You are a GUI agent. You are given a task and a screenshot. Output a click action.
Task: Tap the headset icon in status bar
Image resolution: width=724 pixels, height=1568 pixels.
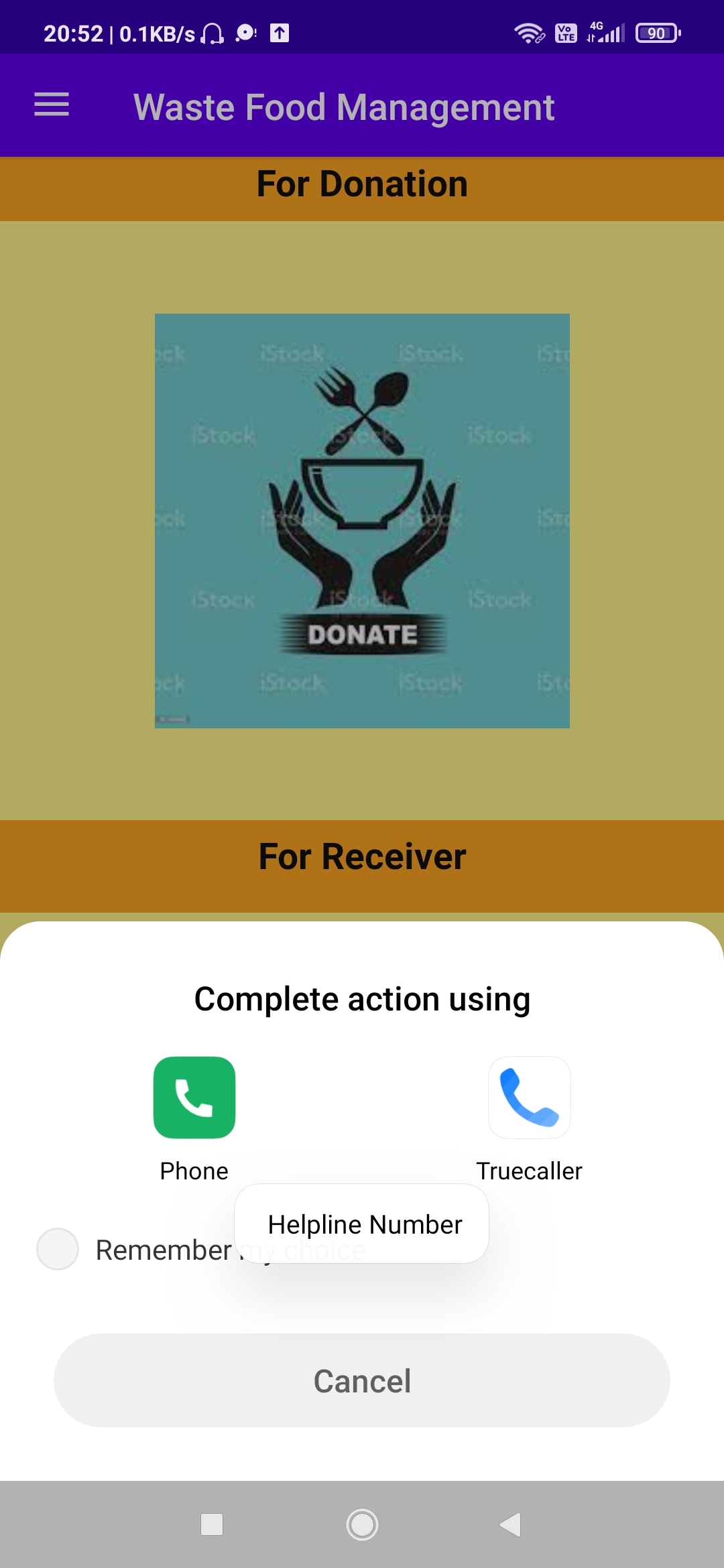pos(213,33)
